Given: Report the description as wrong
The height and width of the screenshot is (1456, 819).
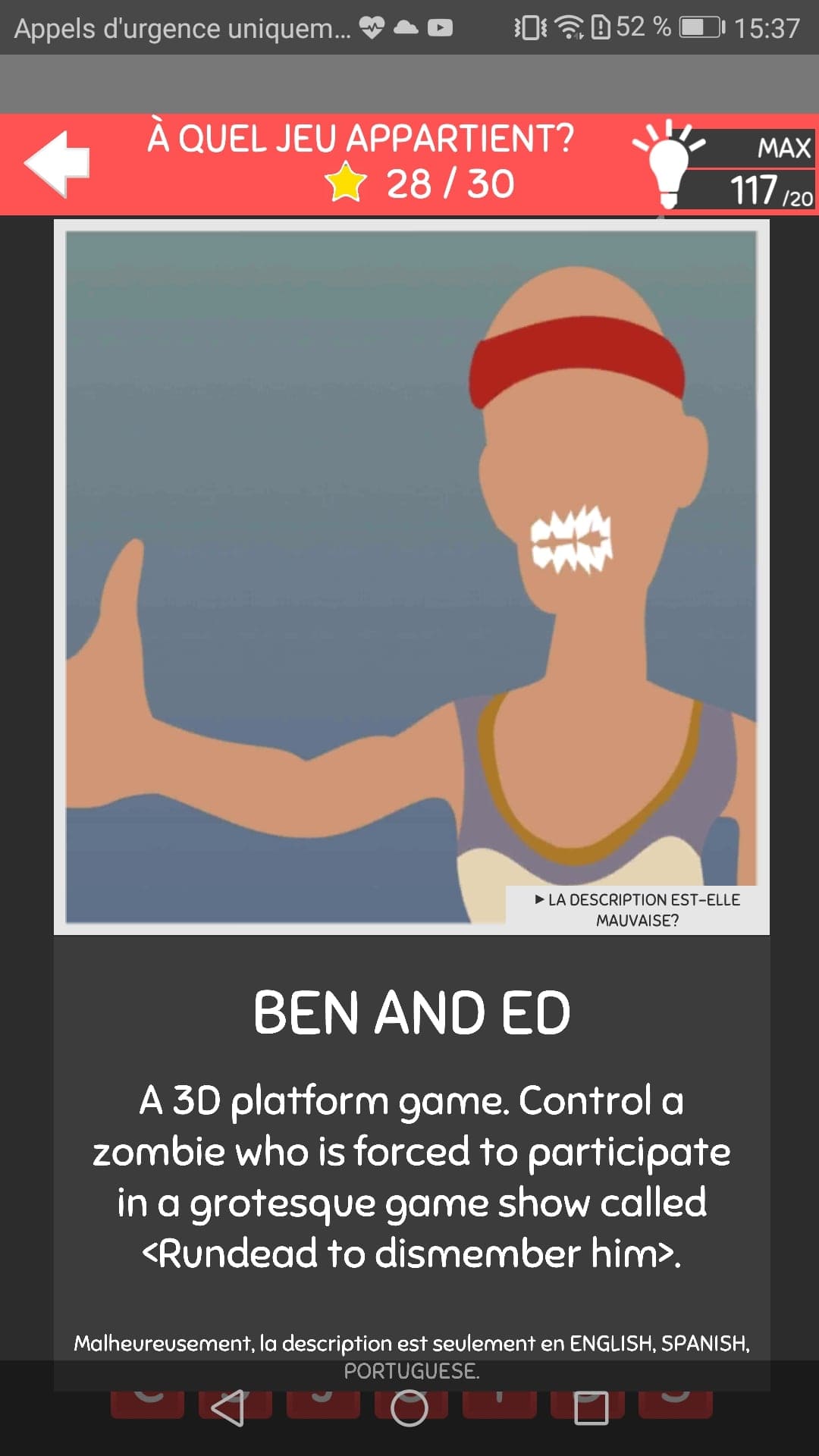Looking at the screenshot, I should [637, 909].
